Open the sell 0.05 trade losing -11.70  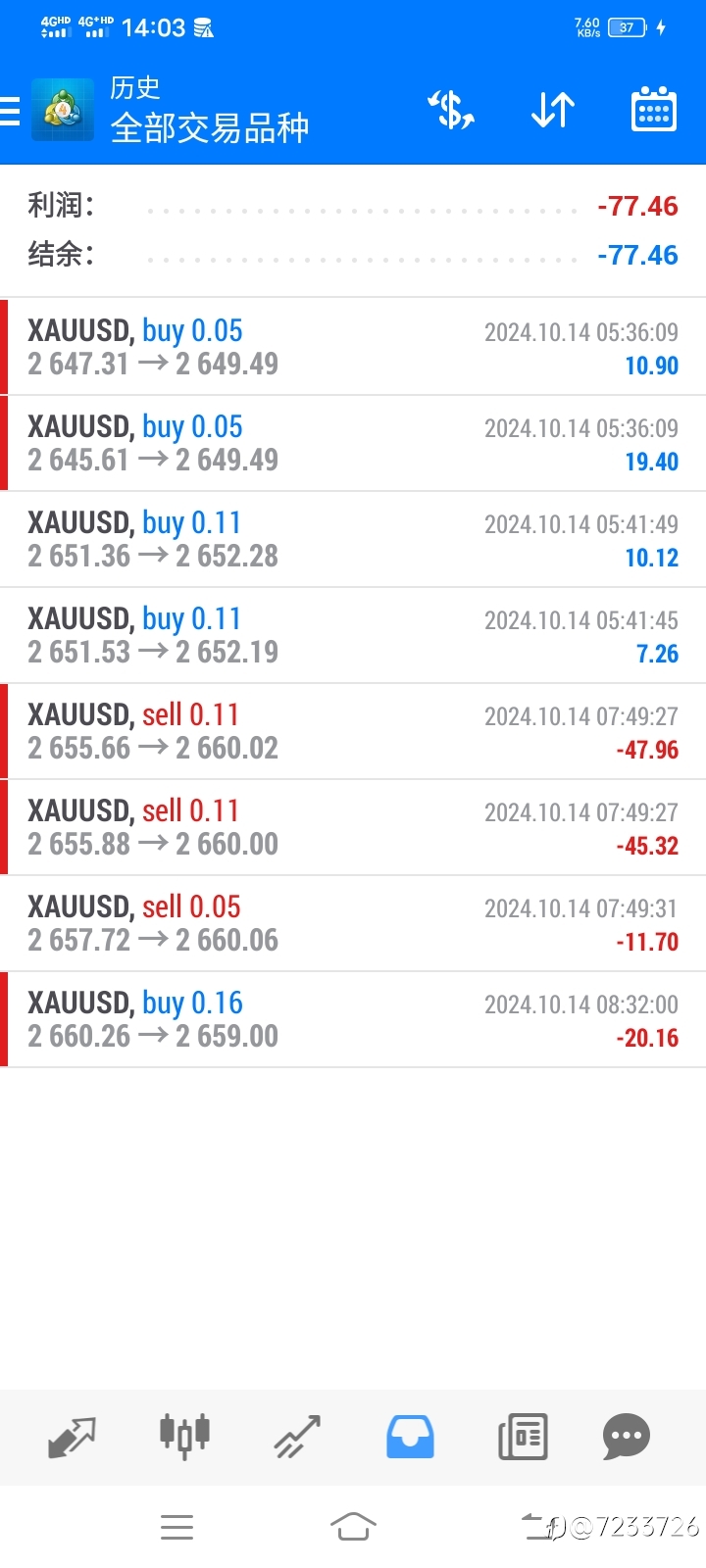(353, 923)
